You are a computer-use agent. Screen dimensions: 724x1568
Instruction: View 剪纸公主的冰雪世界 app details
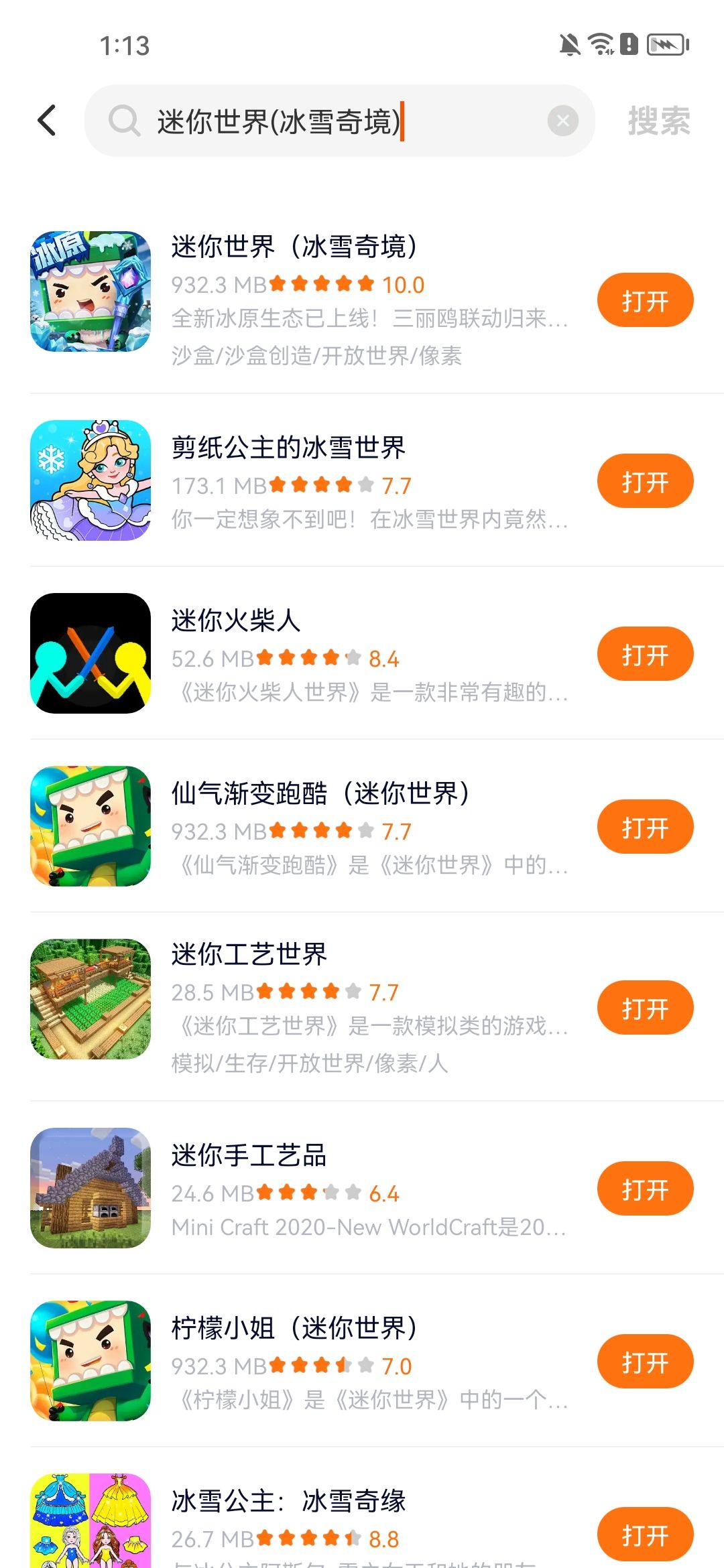(x=288, y=448)
